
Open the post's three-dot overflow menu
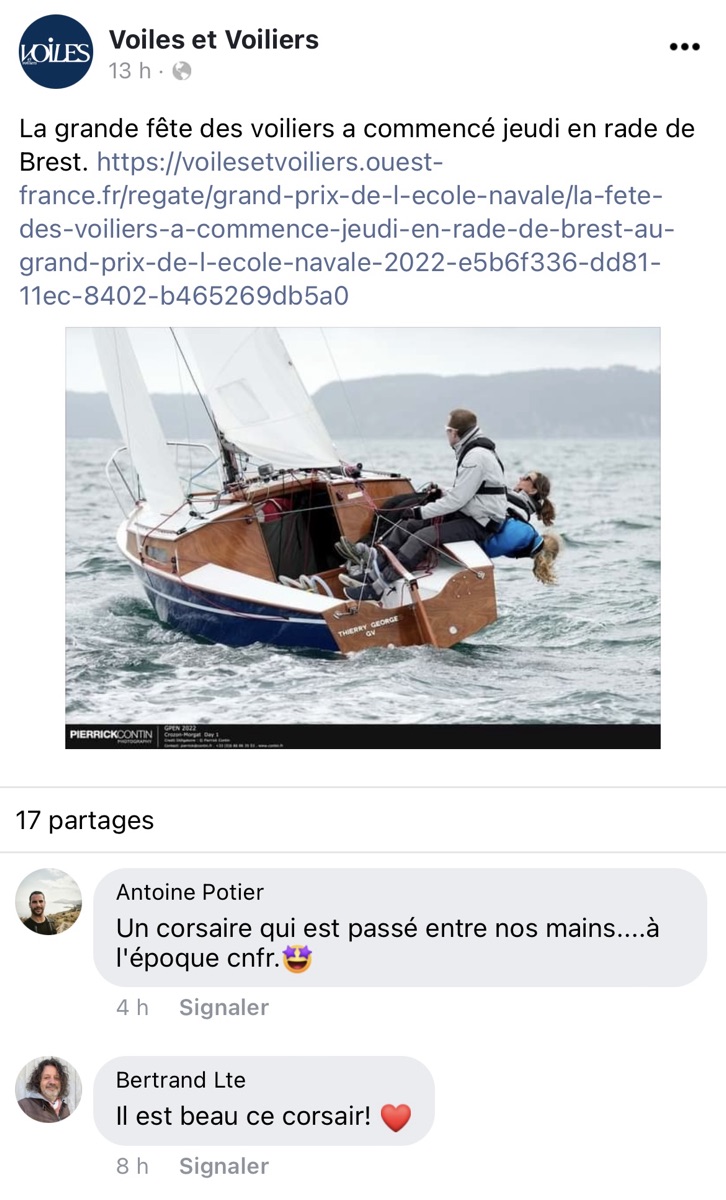684,47
